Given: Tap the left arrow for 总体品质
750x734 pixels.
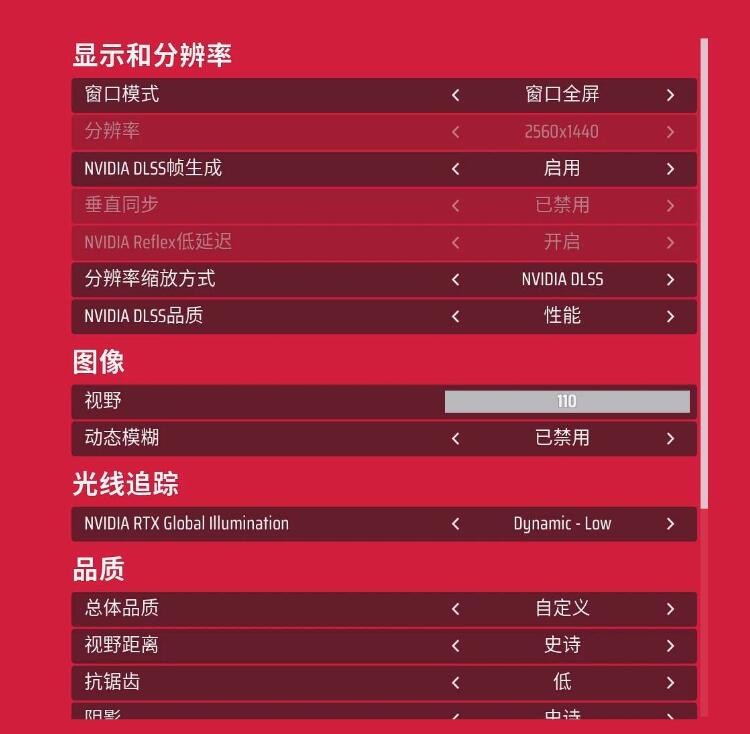Looking at the screenshot, I should pyautogui.click(x=456, y=609).
